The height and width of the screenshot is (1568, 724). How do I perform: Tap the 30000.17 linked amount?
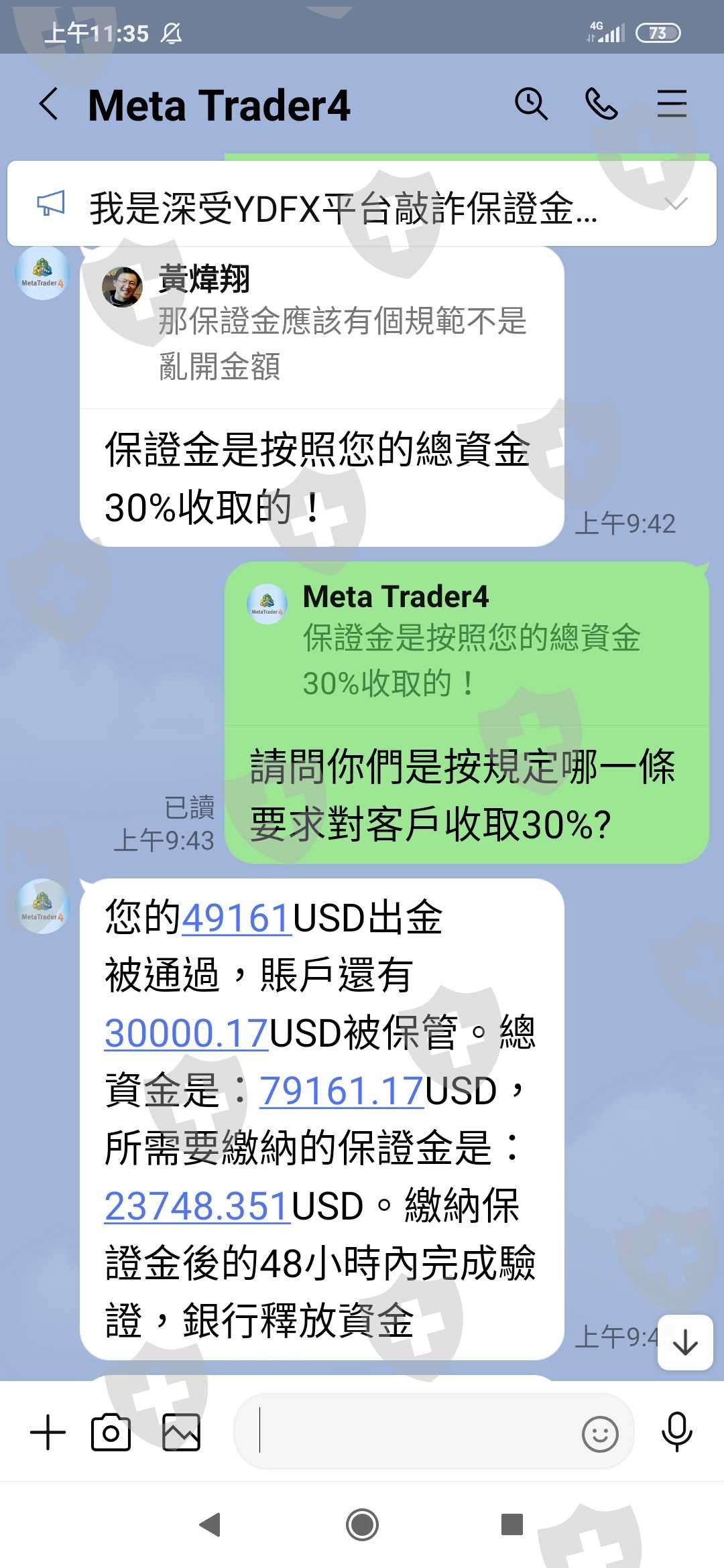pyautogui.click(x=186, y=1033)
